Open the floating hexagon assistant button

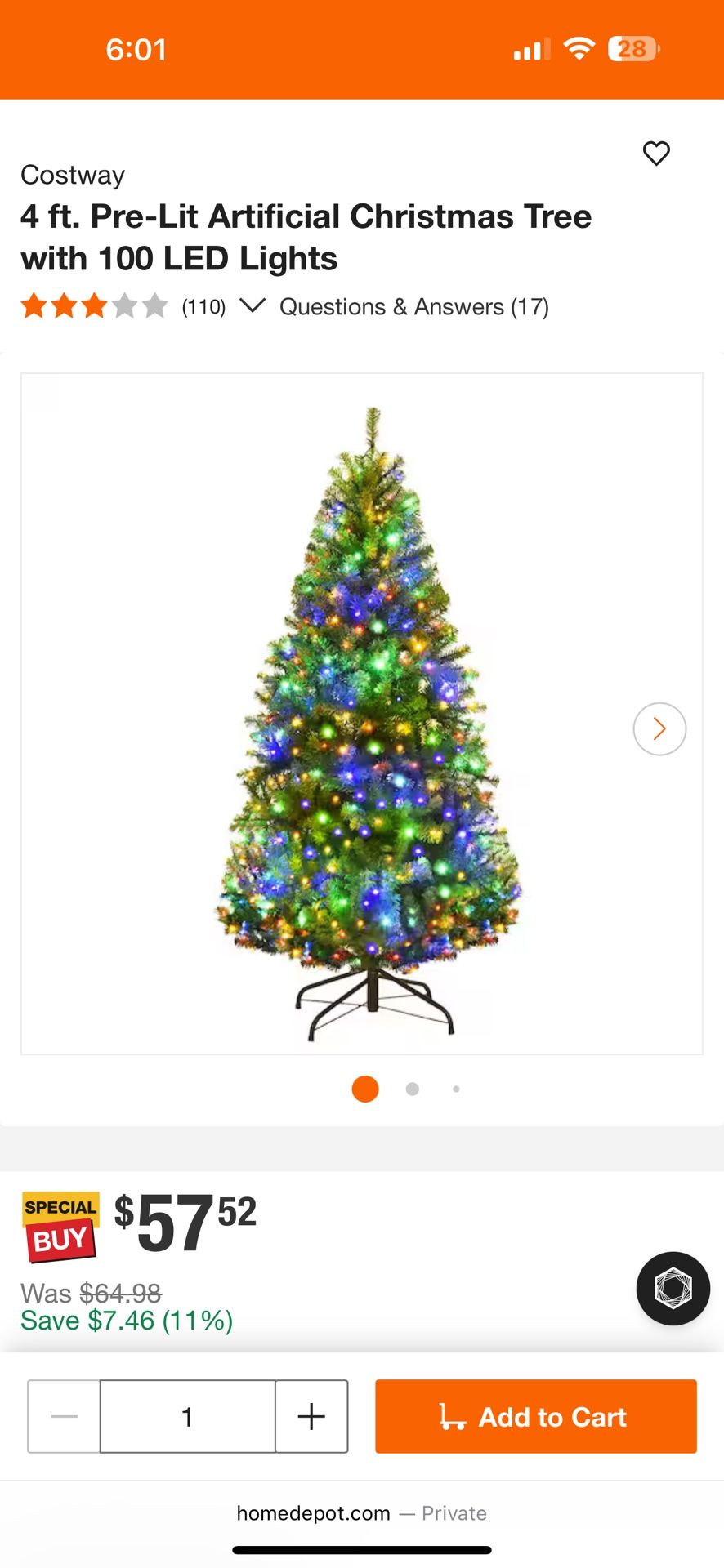coord(673,1288)
